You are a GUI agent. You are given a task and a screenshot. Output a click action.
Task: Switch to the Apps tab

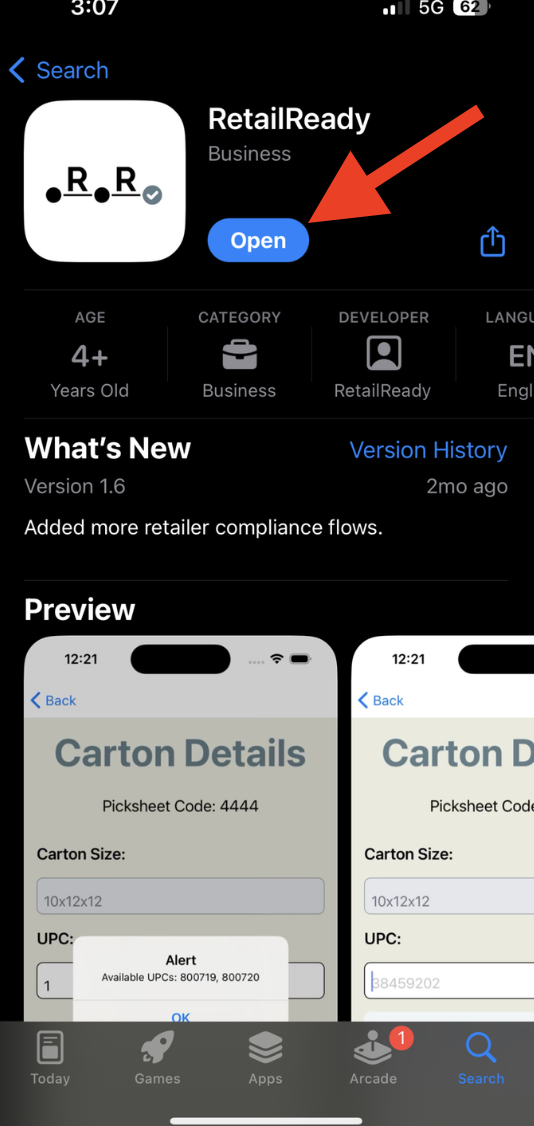[265, 1058]
